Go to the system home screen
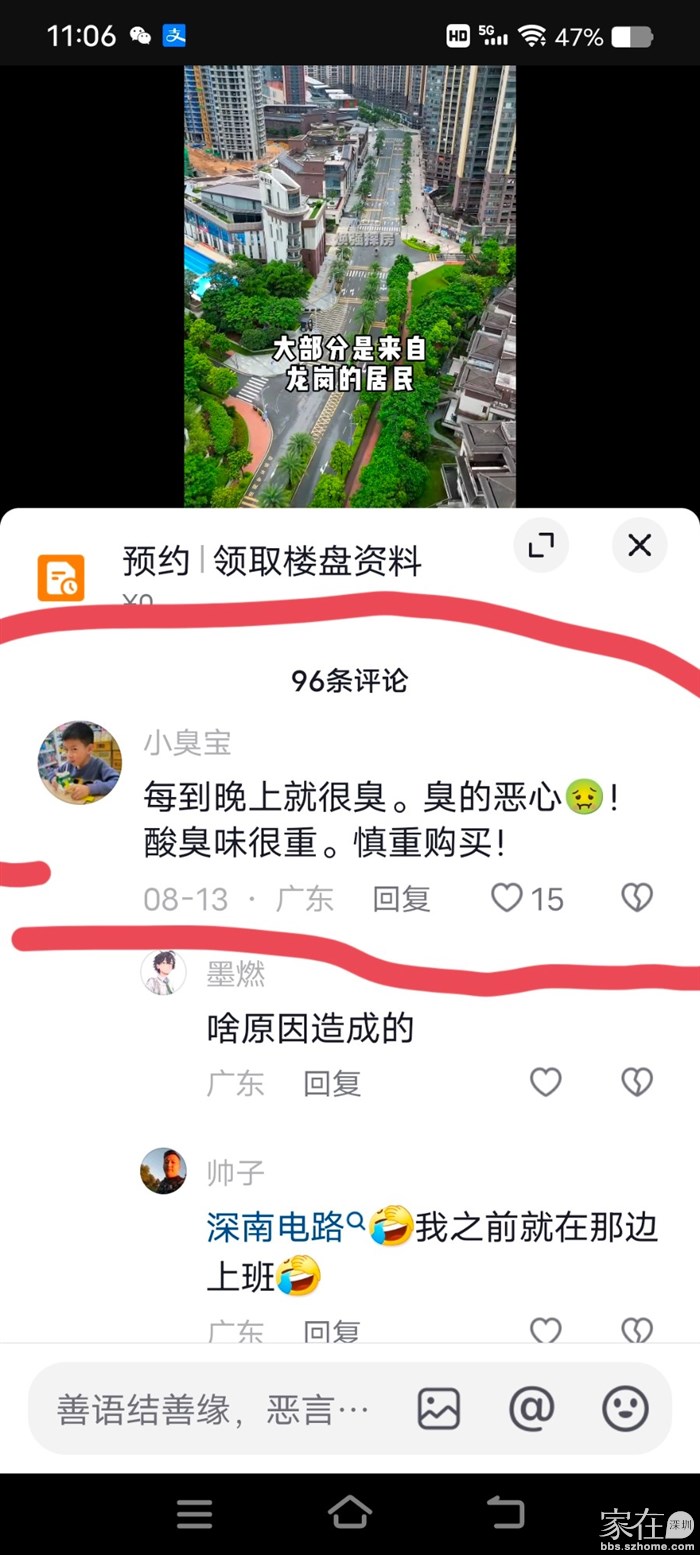 point(350,1512)
